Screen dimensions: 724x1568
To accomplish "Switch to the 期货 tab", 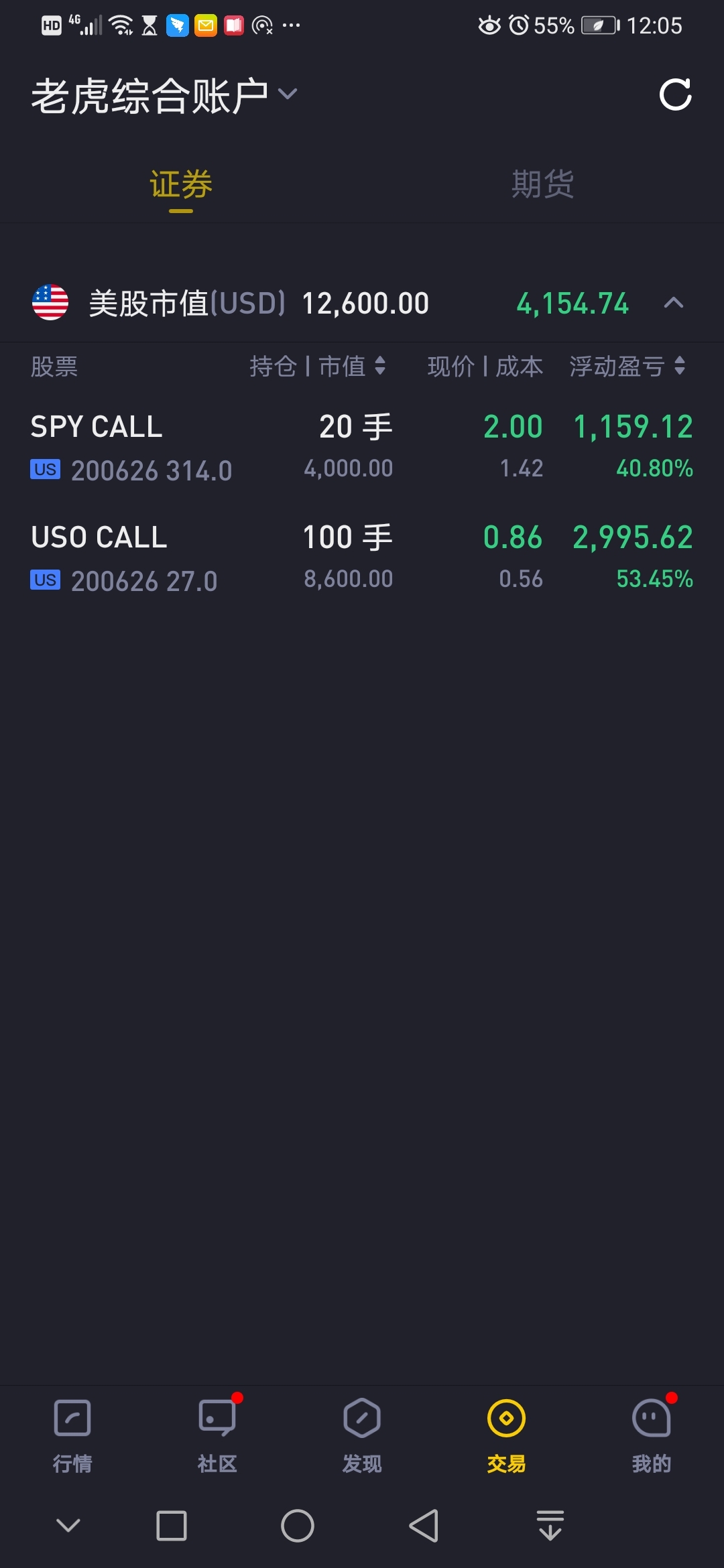I will pos(542,184).
